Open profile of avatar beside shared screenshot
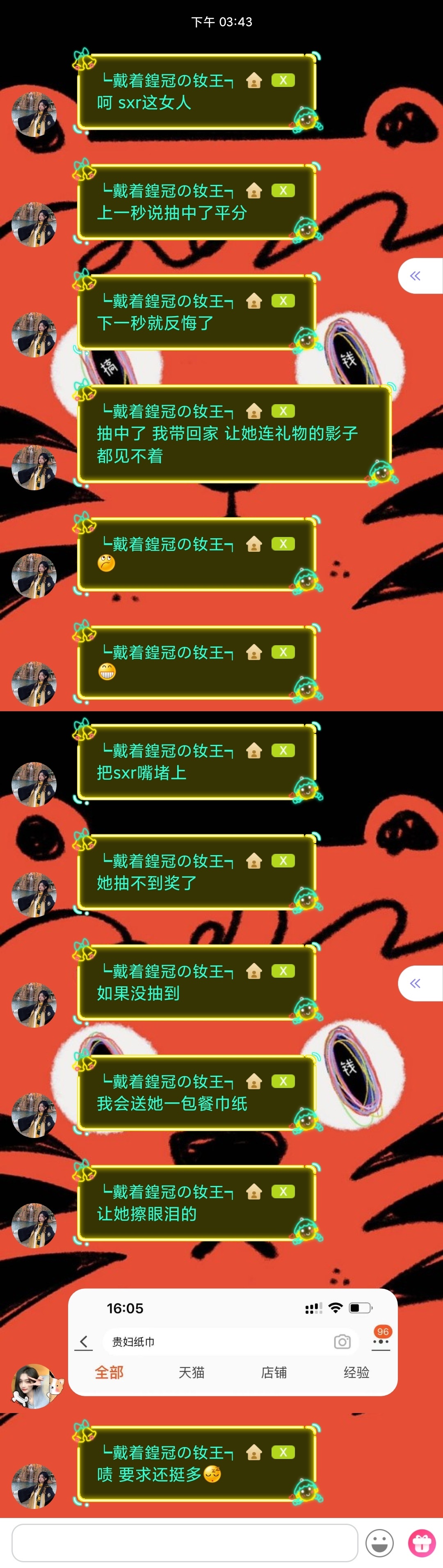Screen dimensions: 443x1568 (34, 1386)
